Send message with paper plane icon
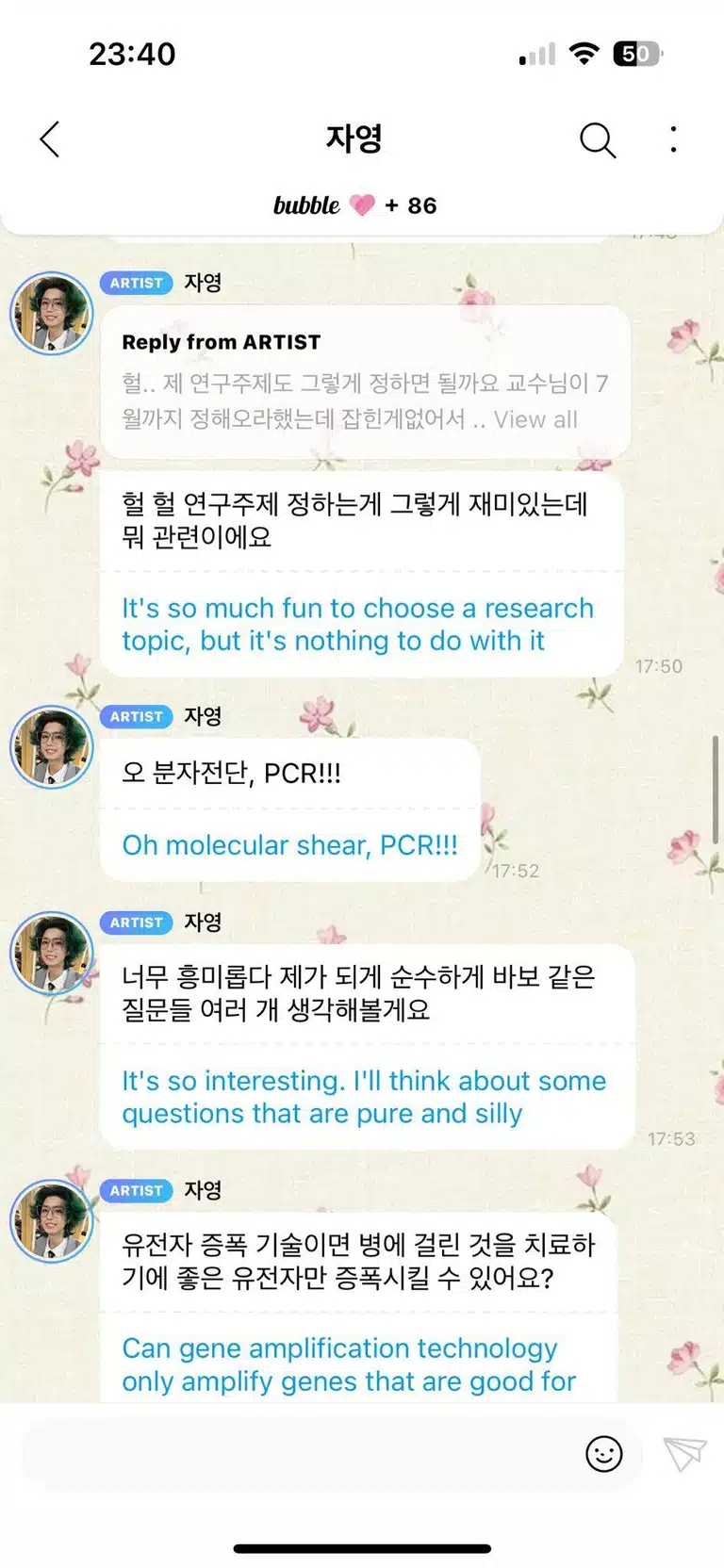 684,1453
